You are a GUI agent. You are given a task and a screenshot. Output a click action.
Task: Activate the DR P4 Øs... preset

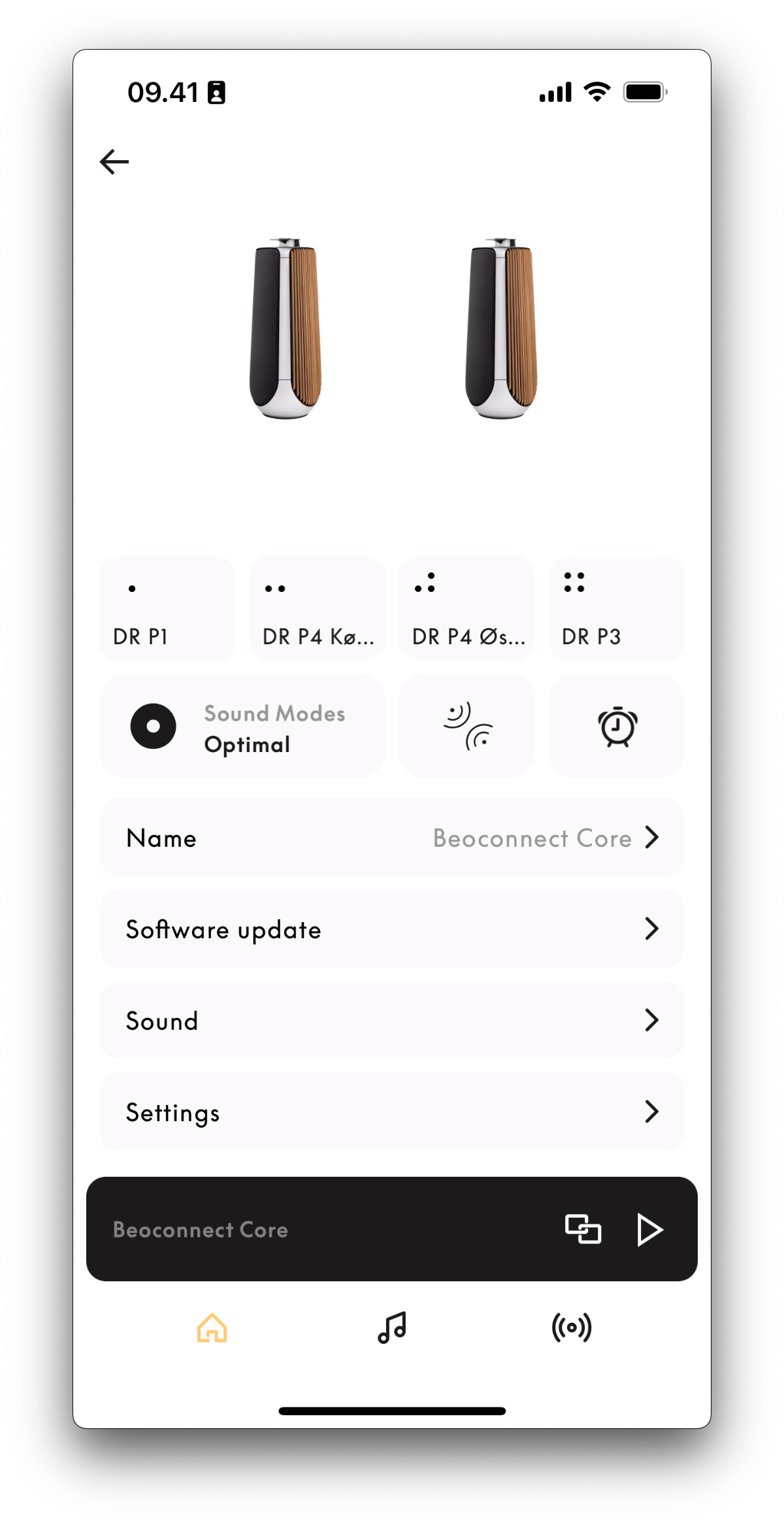[x=466, y=608]
